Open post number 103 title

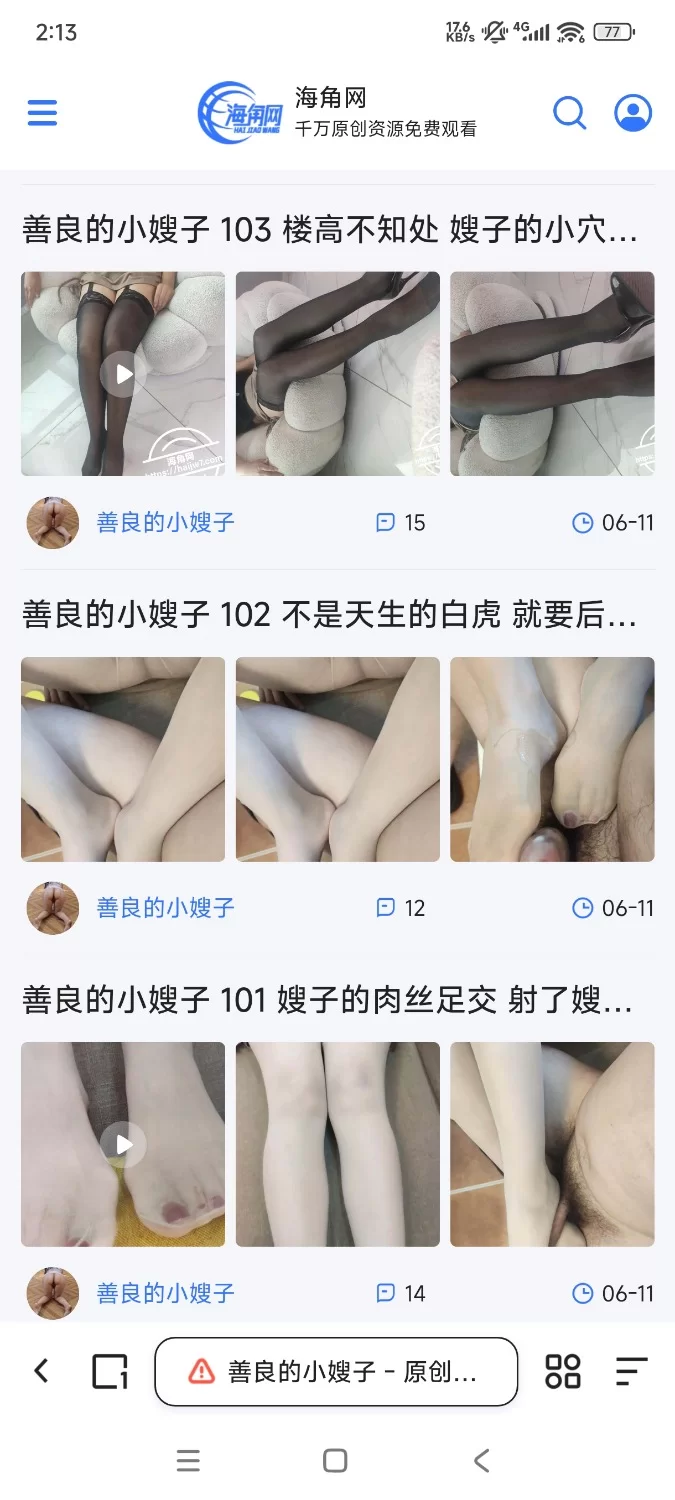[330, 230]
